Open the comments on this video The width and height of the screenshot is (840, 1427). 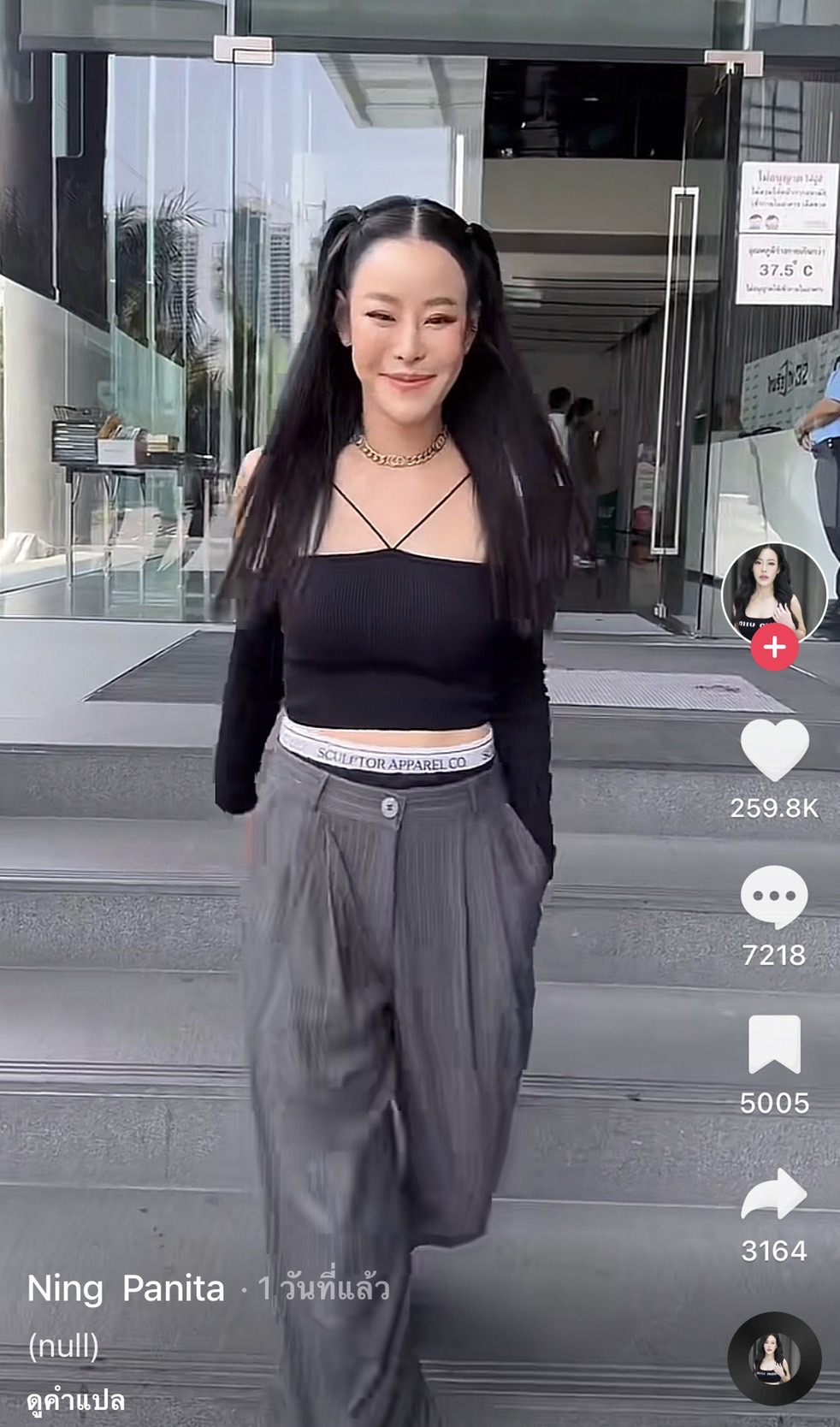[x=774, y=897]
